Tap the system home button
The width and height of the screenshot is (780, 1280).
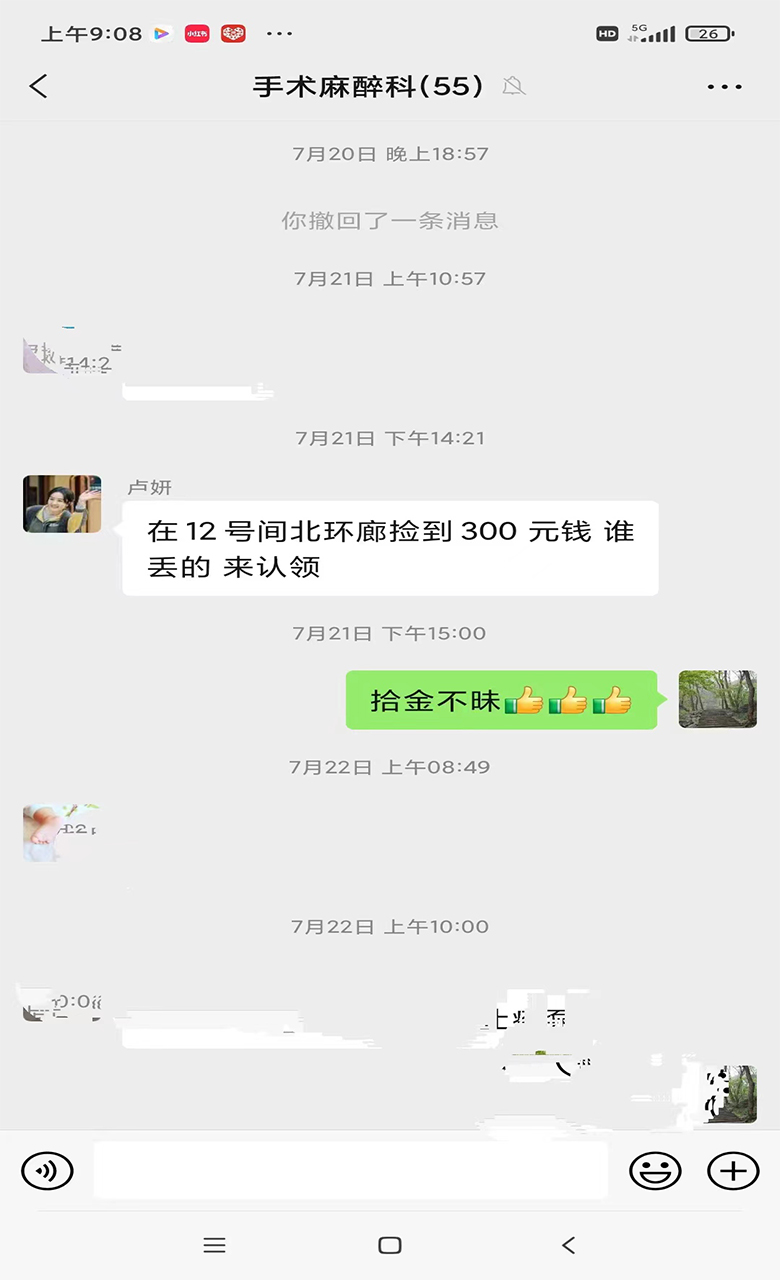pyautogui.click(x=389, y=1245)
